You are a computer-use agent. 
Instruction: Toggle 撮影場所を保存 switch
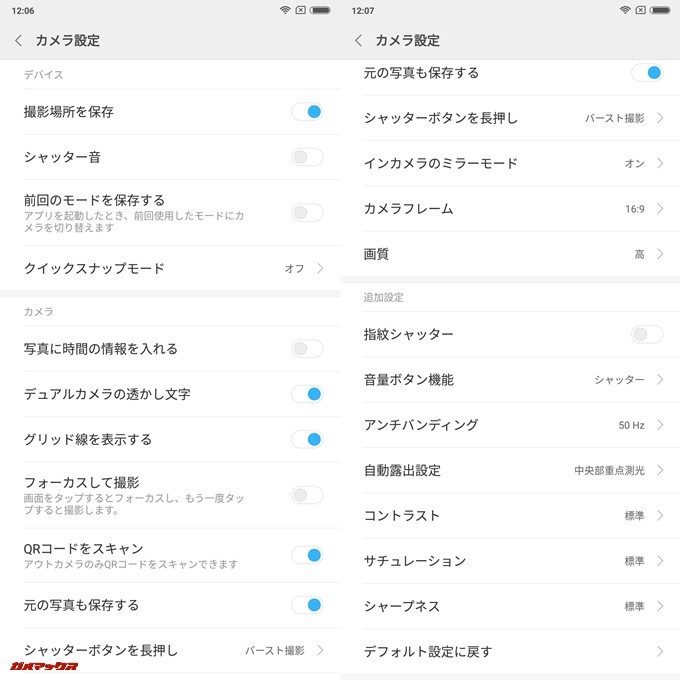(307, 112)
